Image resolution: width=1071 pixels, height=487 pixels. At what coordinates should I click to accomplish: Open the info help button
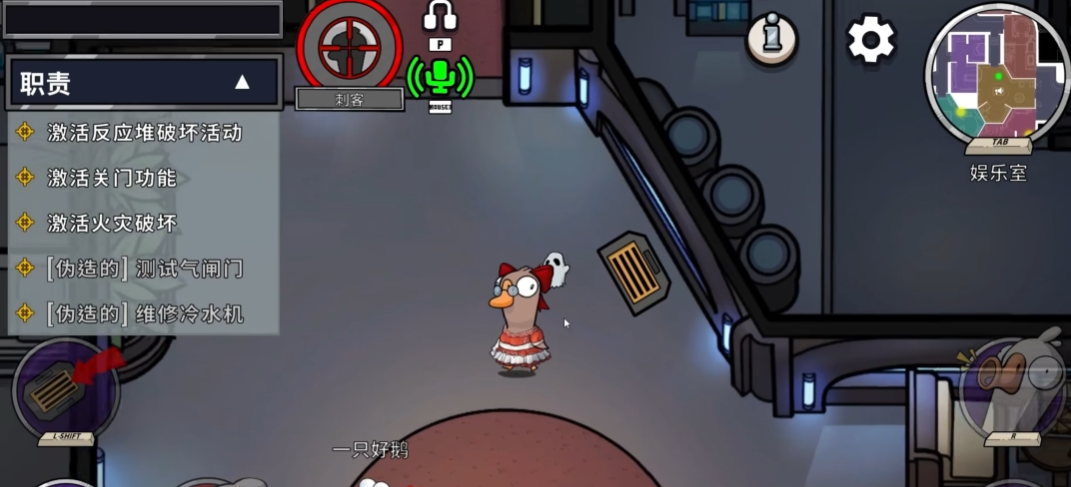tap(771, 40)
